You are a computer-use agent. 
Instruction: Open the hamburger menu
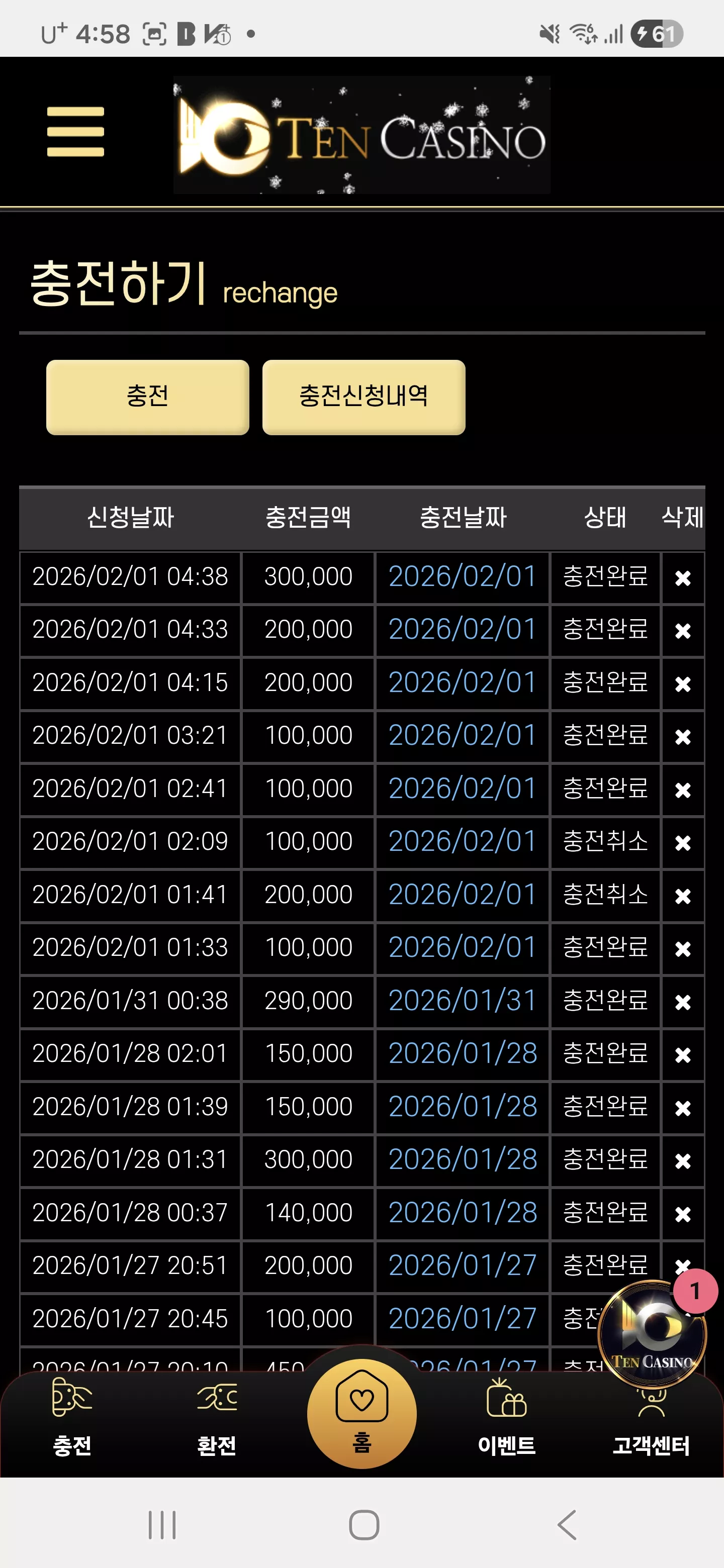coord(75,132)
